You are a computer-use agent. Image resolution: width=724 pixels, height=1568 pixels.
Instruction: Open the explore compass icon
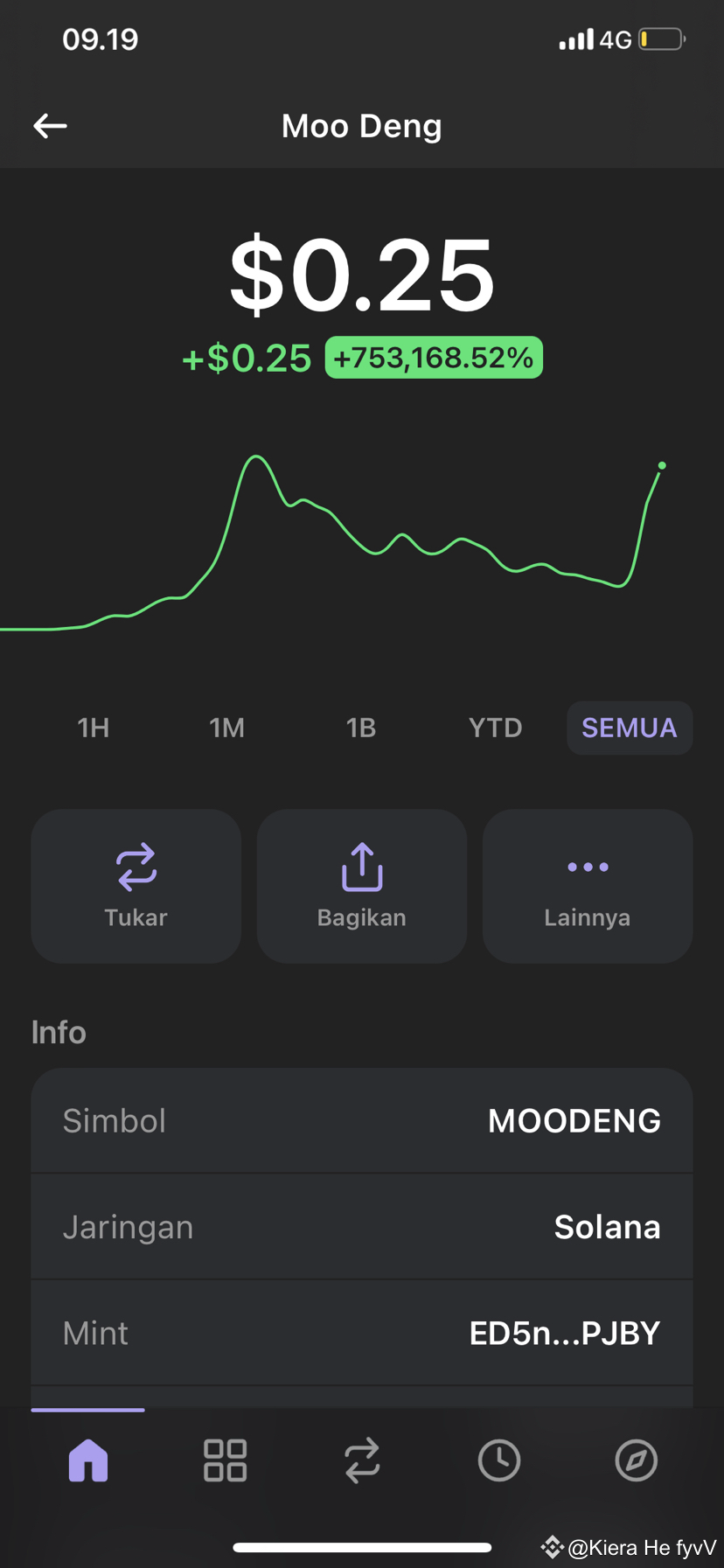[x=636, y=1459]
